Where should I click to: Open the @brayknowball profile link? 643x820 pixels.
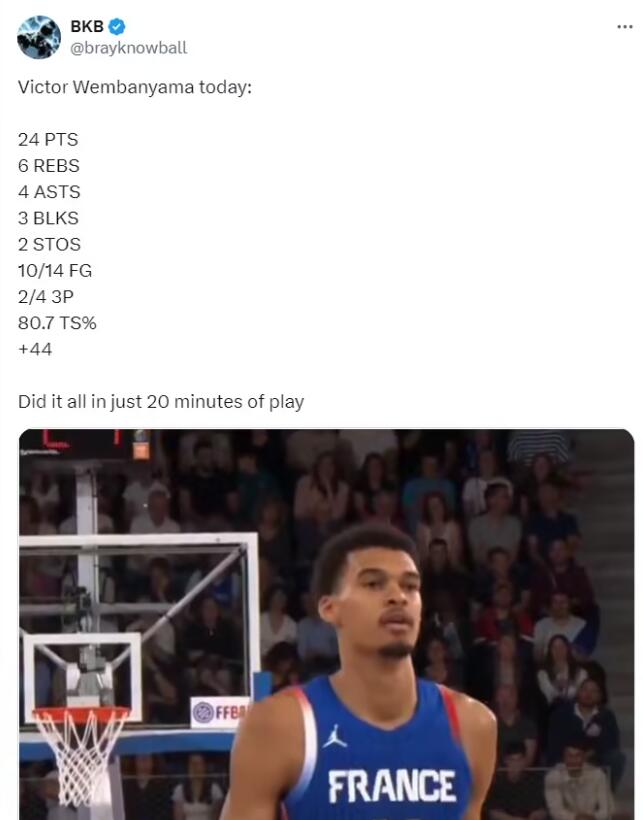click(x=128, y=47)
